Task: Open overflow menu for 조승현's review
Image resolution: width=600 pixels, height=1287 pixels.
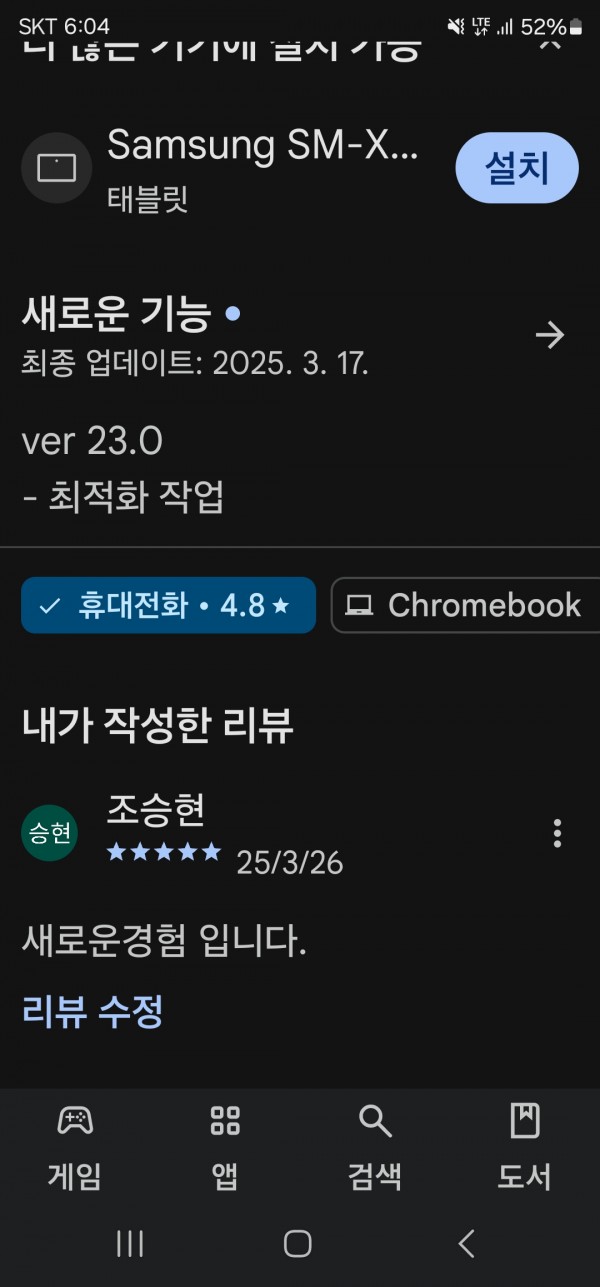Action: click(557, 833)
